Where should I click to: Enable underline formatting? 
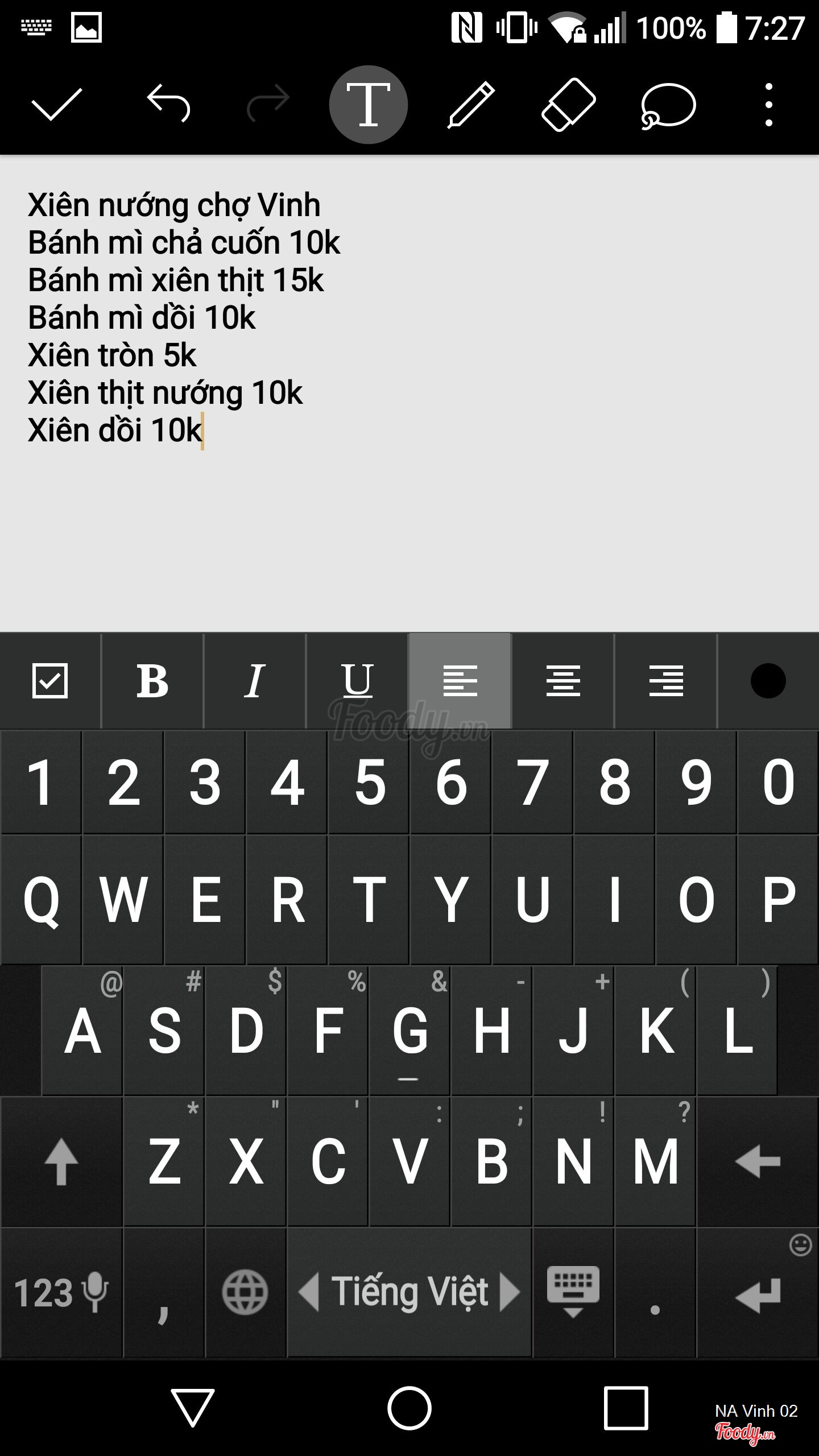[x=358, y=680]
